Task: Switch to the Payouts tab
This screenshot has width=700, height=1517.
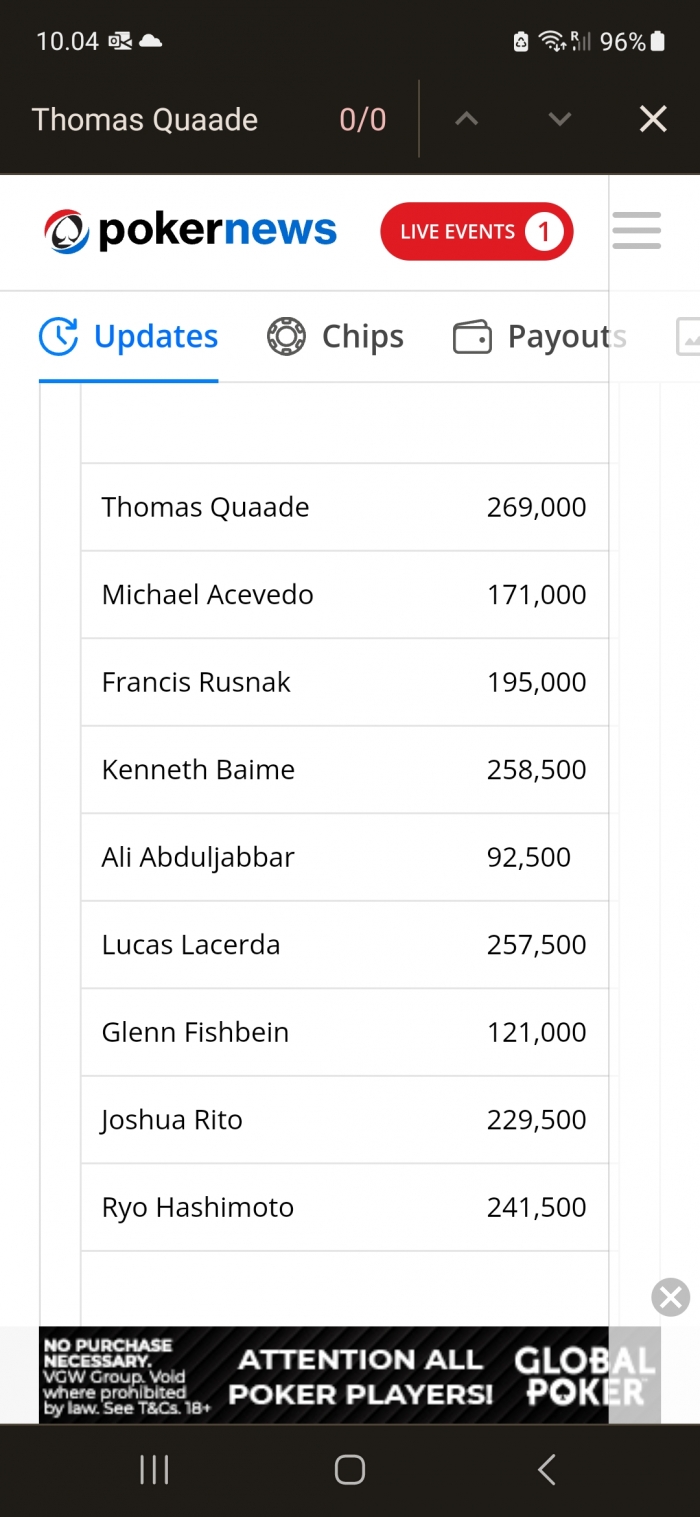Action: click(540, 337)
